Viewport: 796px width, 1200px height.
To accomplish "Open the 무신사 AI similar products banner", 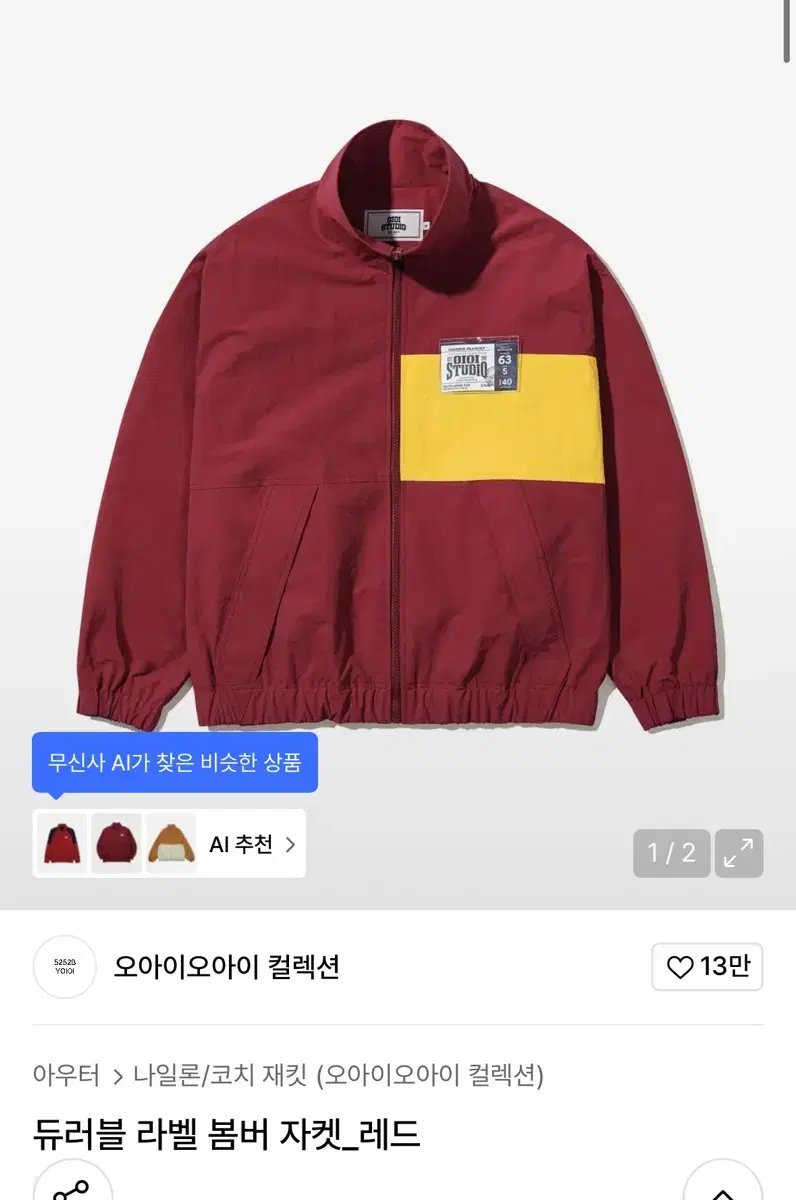I will coord(177,763).
